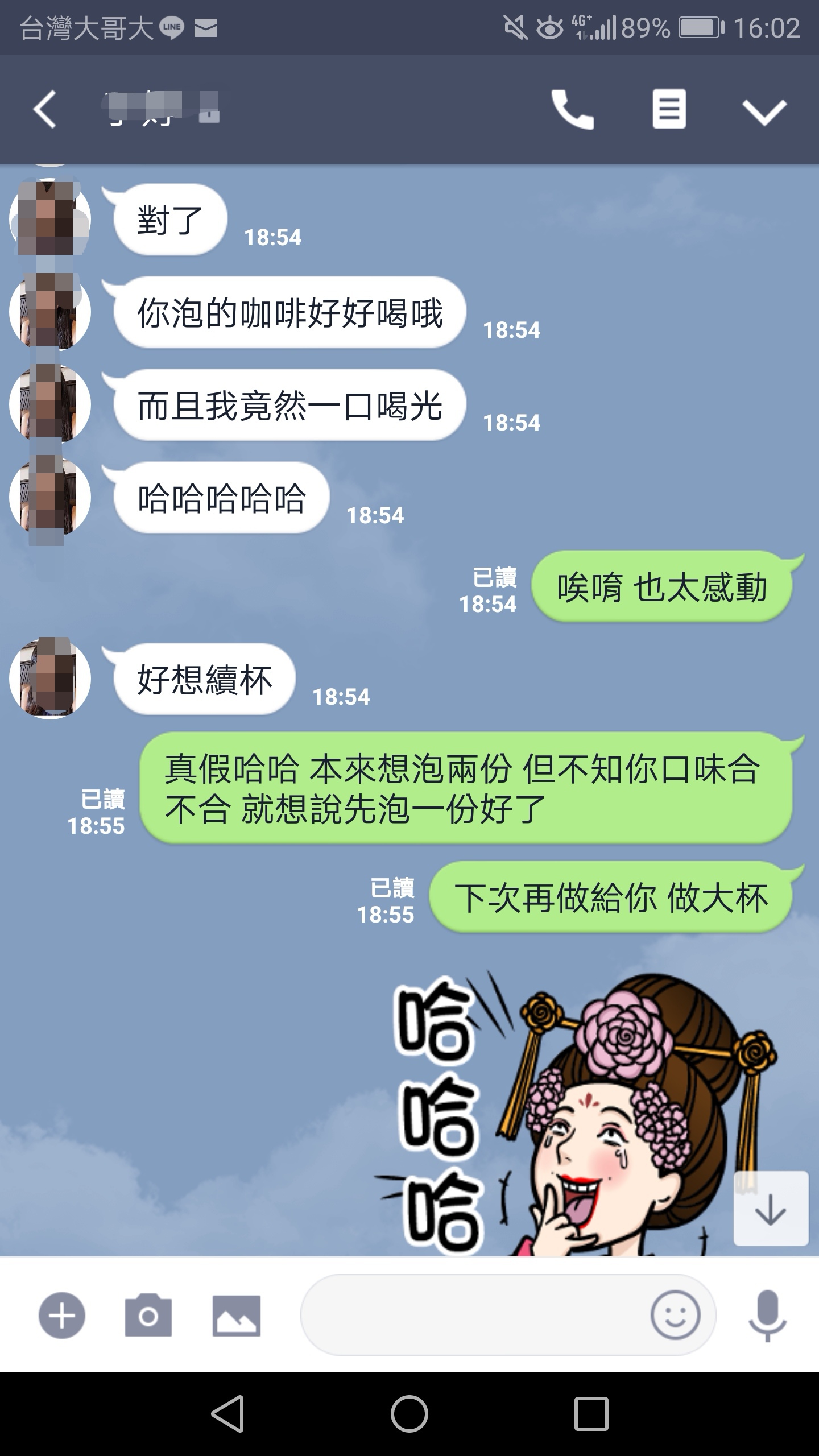This screenshot has width=819, height=1456.
Task: Jump to latest message with down arrow
Action: (771, 1209)
